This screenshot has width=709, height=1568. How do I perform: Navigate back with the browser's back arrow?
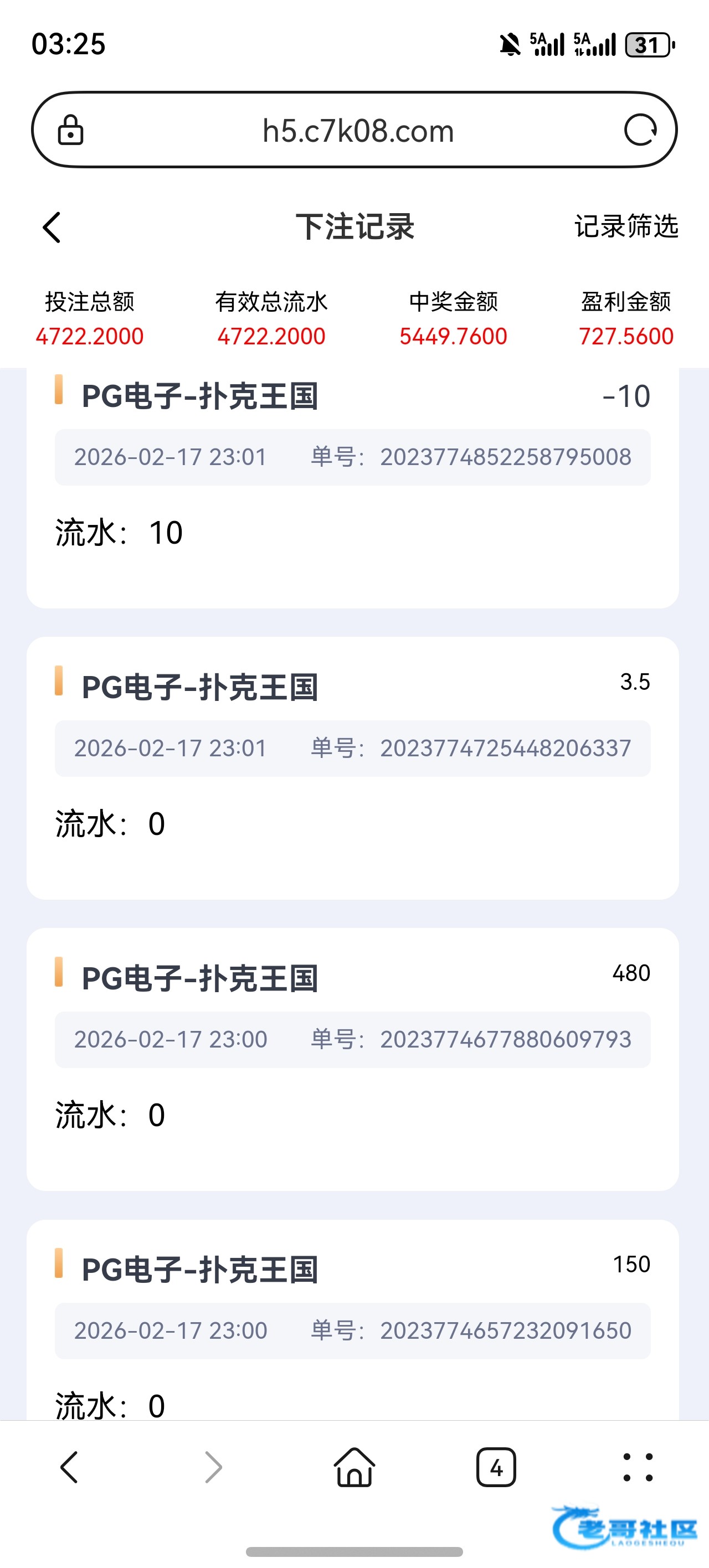coord(69,1467)
